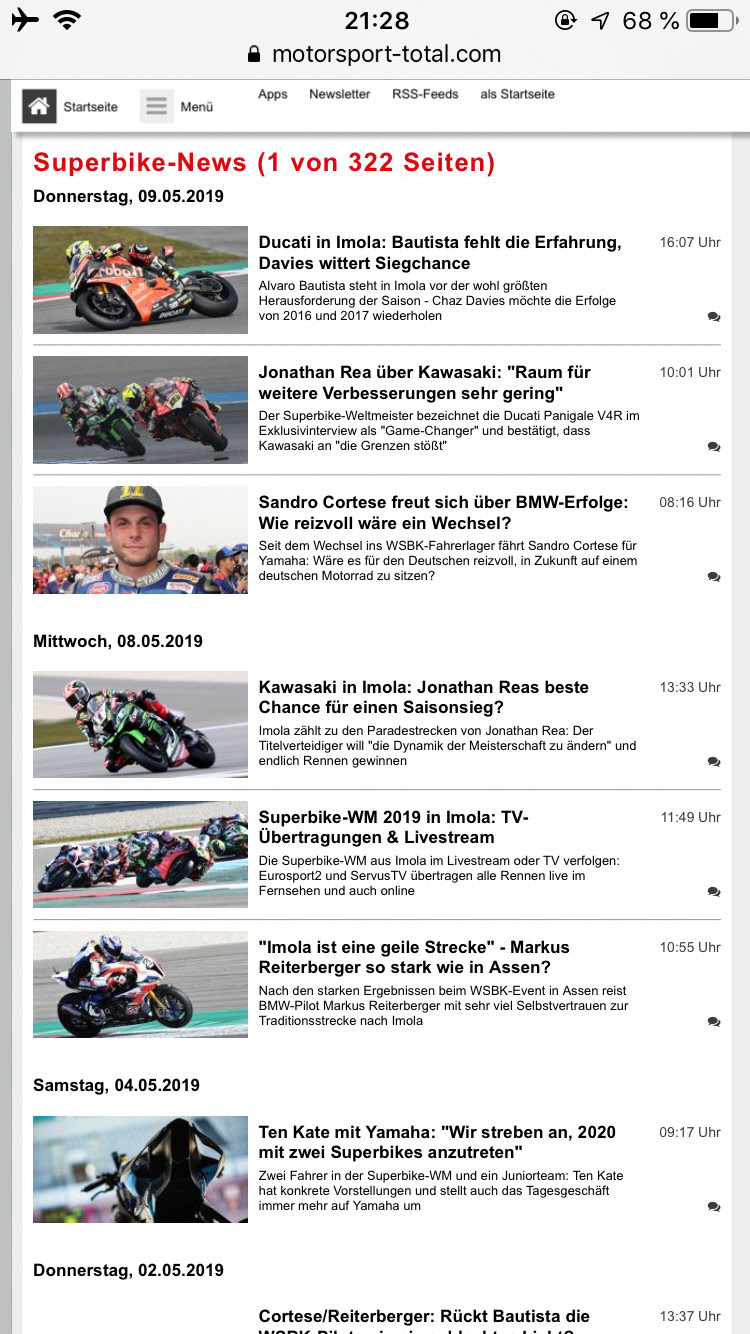The image size is (750, 1334).
Task: Tap thumbnail photo of Sandro Cortese
Action: (x=140, y=540)
